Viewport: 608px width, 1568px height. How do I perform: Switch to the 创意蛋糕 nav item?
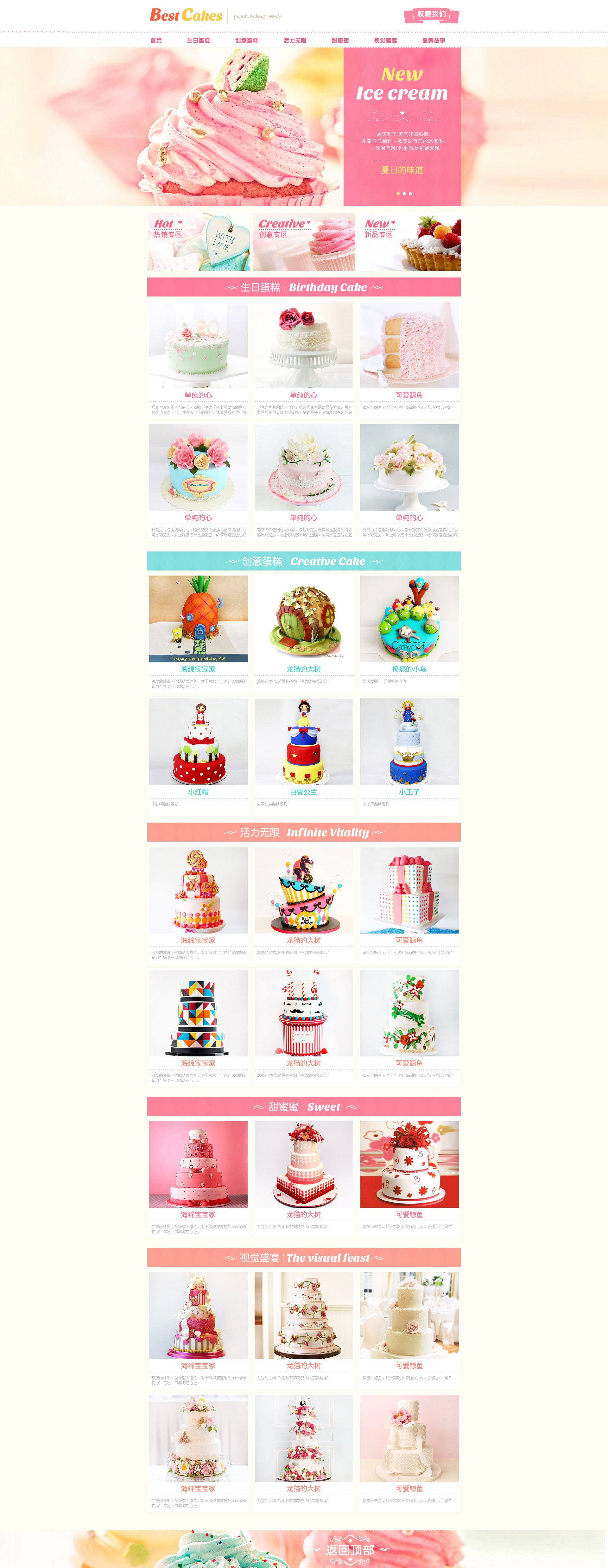click(246, 41)
